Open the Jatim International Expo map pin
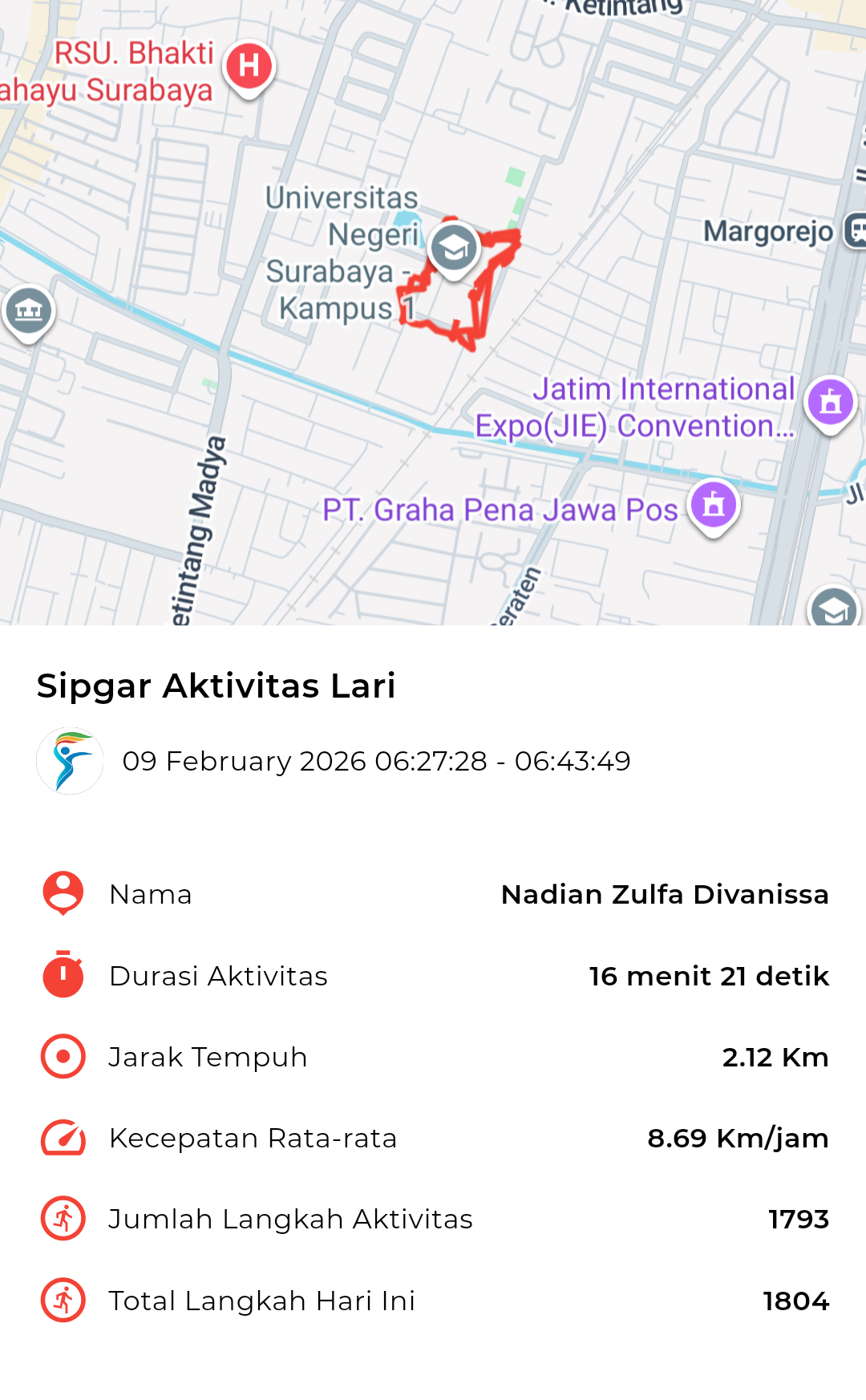 tap(831, 401)
